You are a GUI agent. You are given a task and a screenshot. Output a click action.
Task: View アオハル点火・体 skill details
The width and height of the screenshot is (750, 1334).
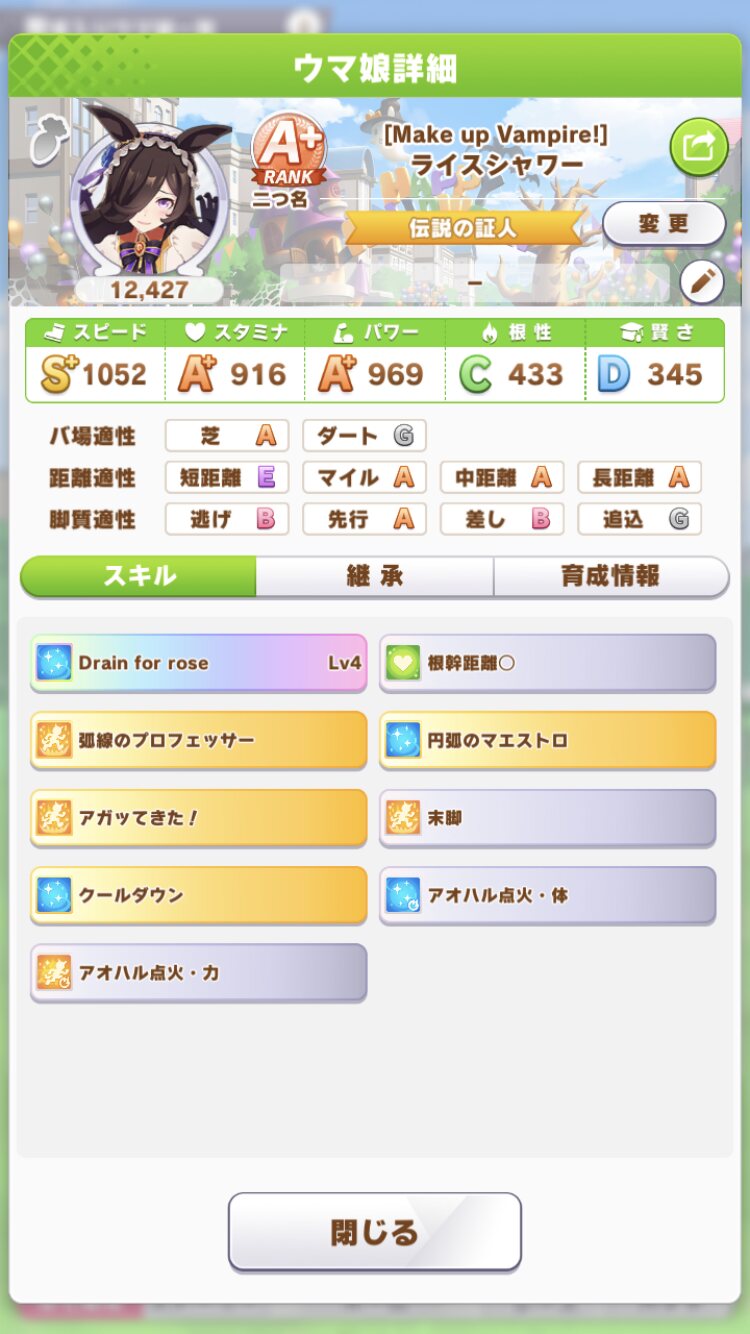coord(548,895)
